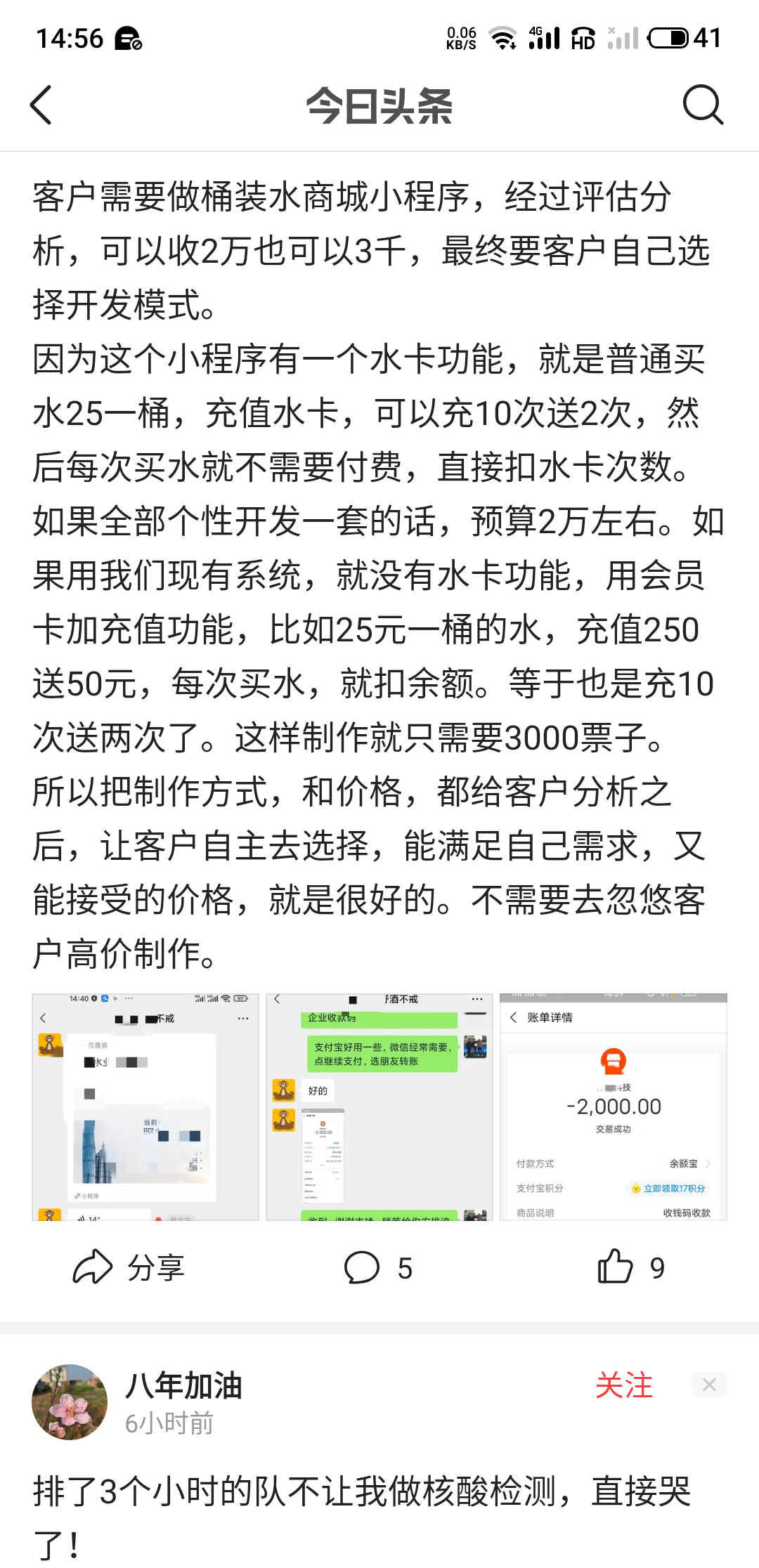Screen dimensions: 759x1568
Task: Open the comments with 5 replies
Action: point(378,1267)
